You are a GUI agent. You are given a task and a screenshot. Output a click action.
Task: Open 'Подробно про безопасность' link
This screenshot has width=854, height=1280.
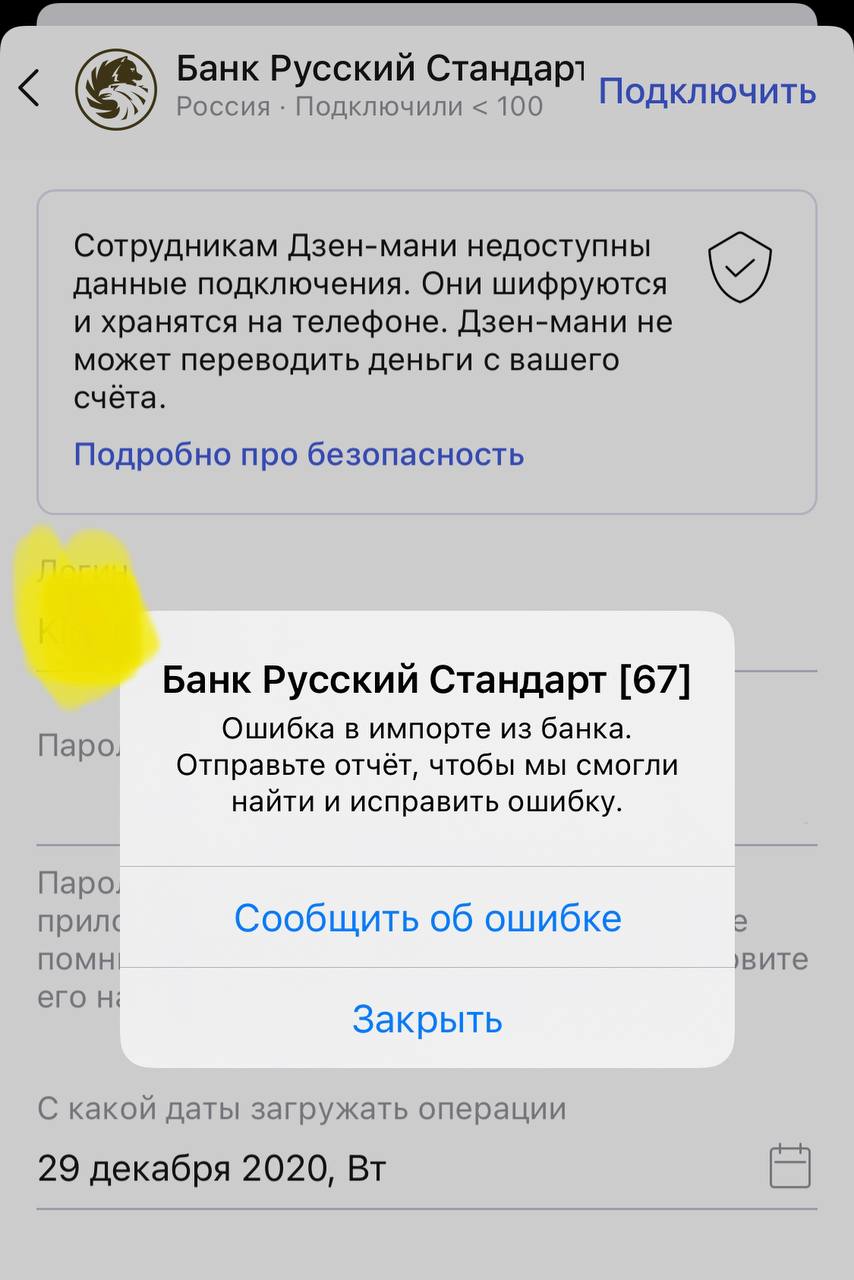click(x=299, y=454)
